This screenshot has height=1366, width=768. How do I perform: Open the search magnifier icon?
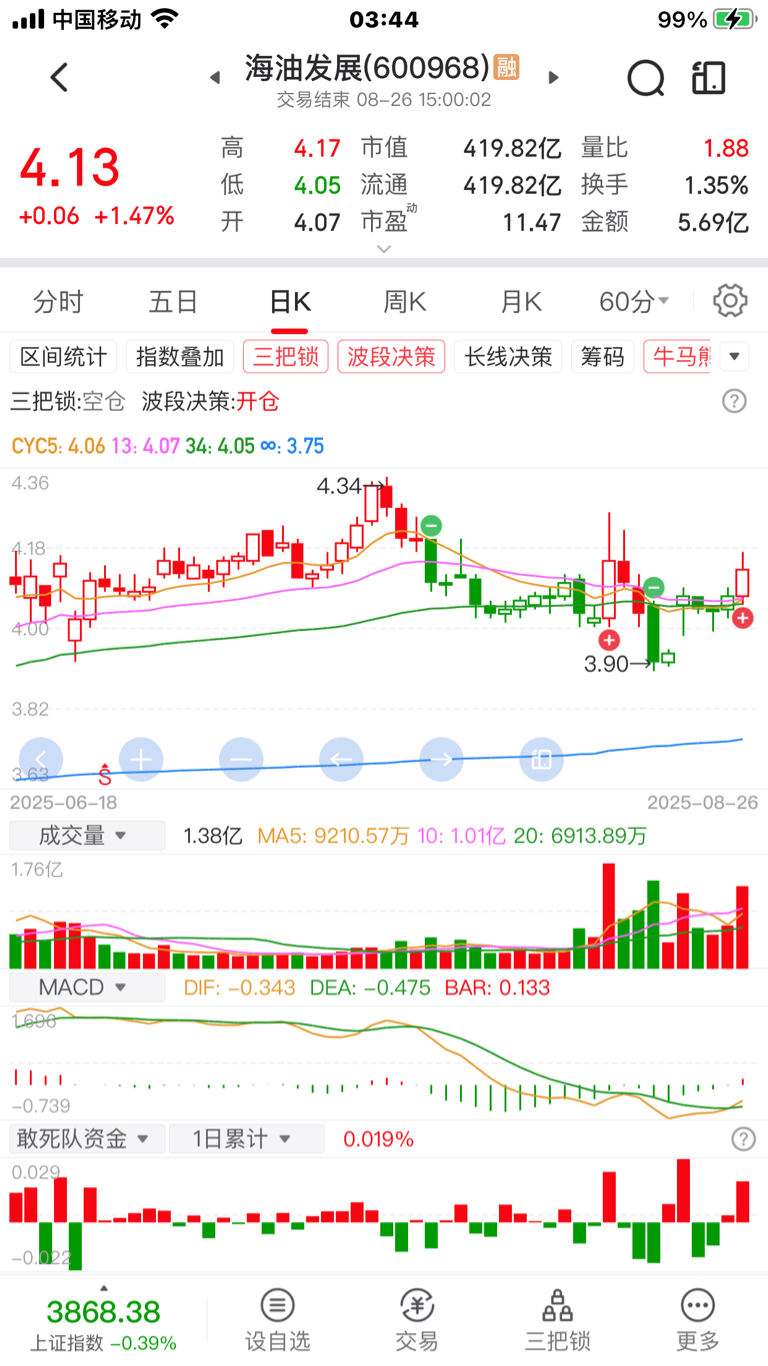pyautogui.click(x=646, y=77)
